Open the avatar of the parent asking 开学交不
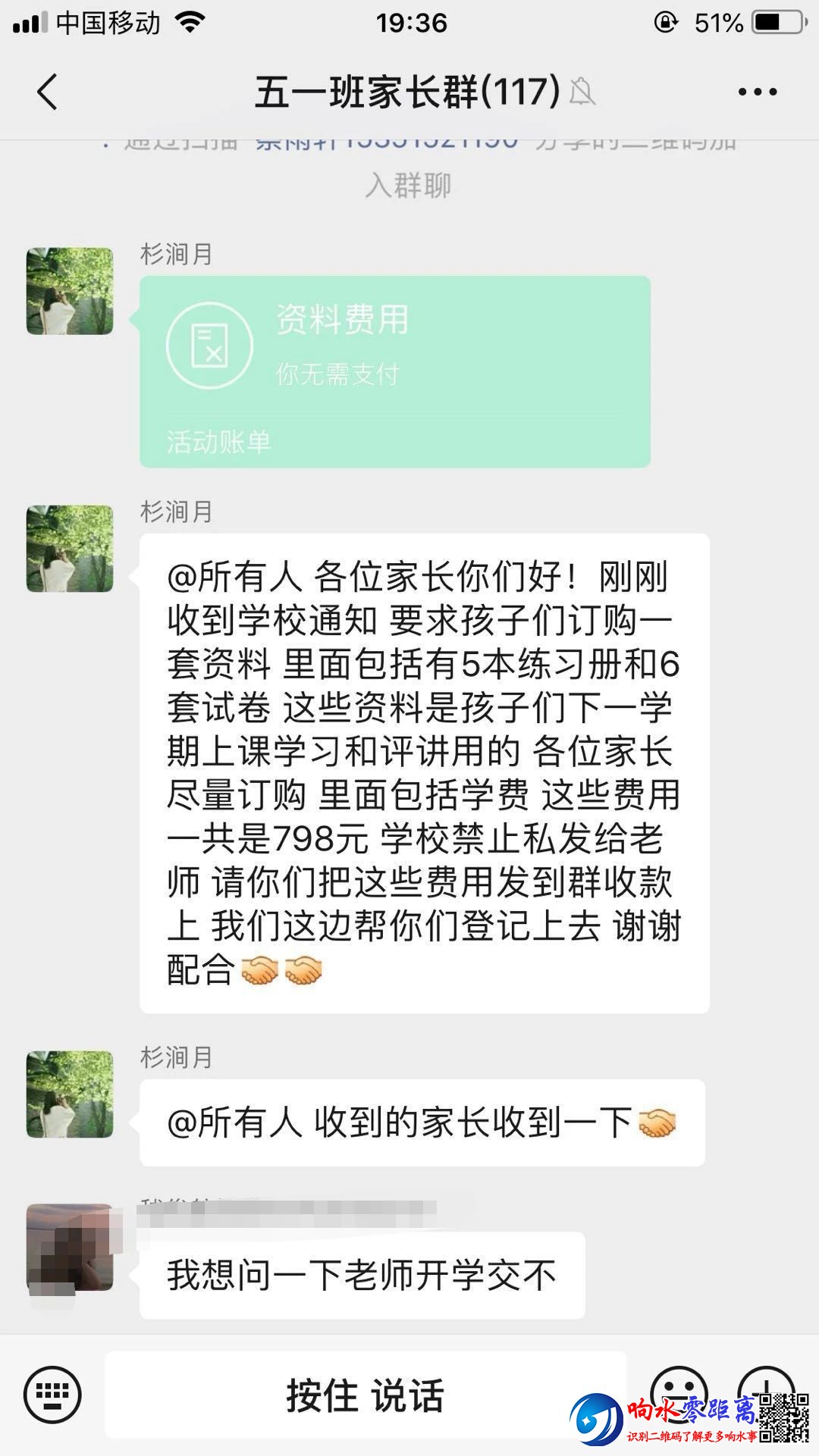The width and height of the screenshot is (819, 1456). point(70,1247)
